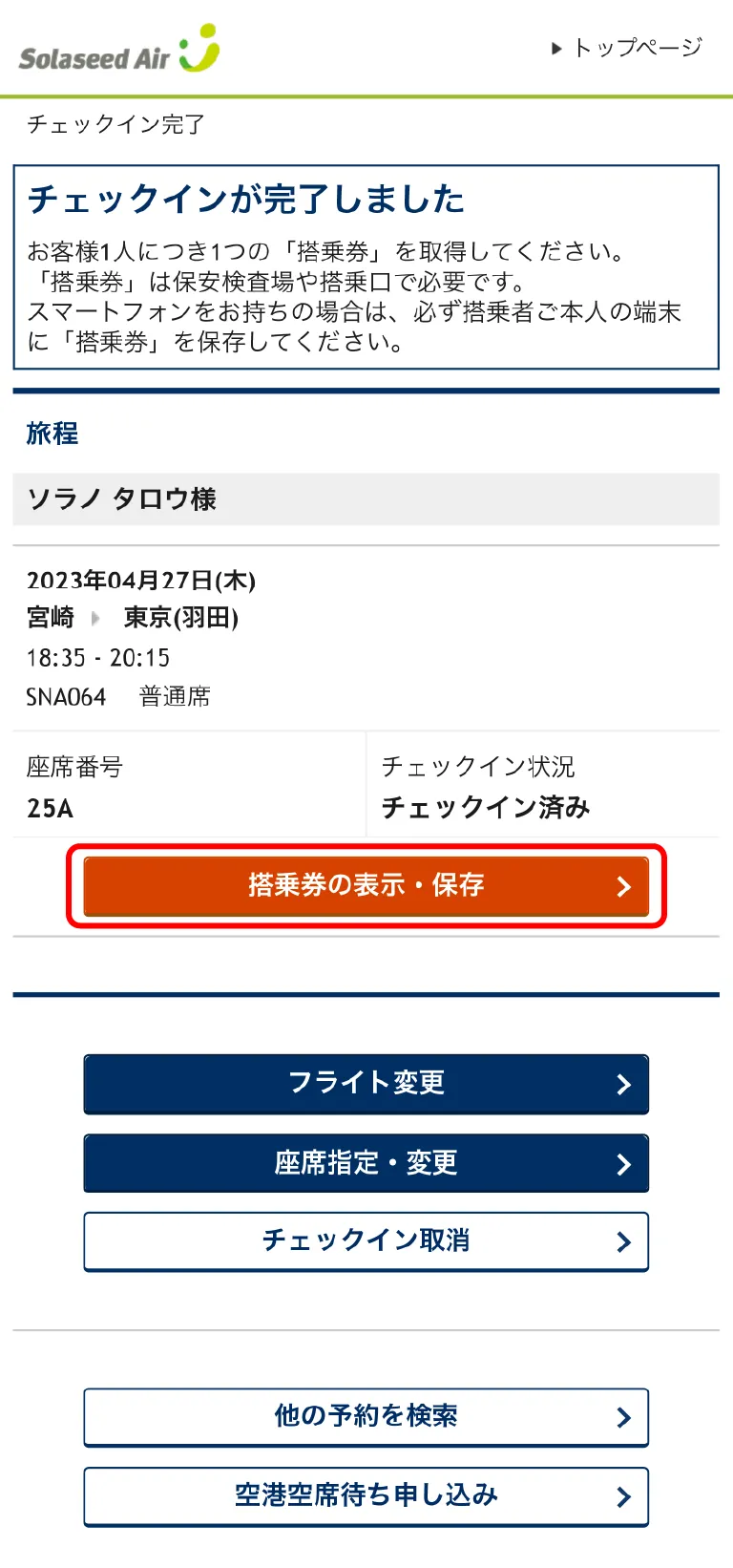
Task: Select 座席指定・変更
Action: pyautogui.click(x=366, y=1163)
